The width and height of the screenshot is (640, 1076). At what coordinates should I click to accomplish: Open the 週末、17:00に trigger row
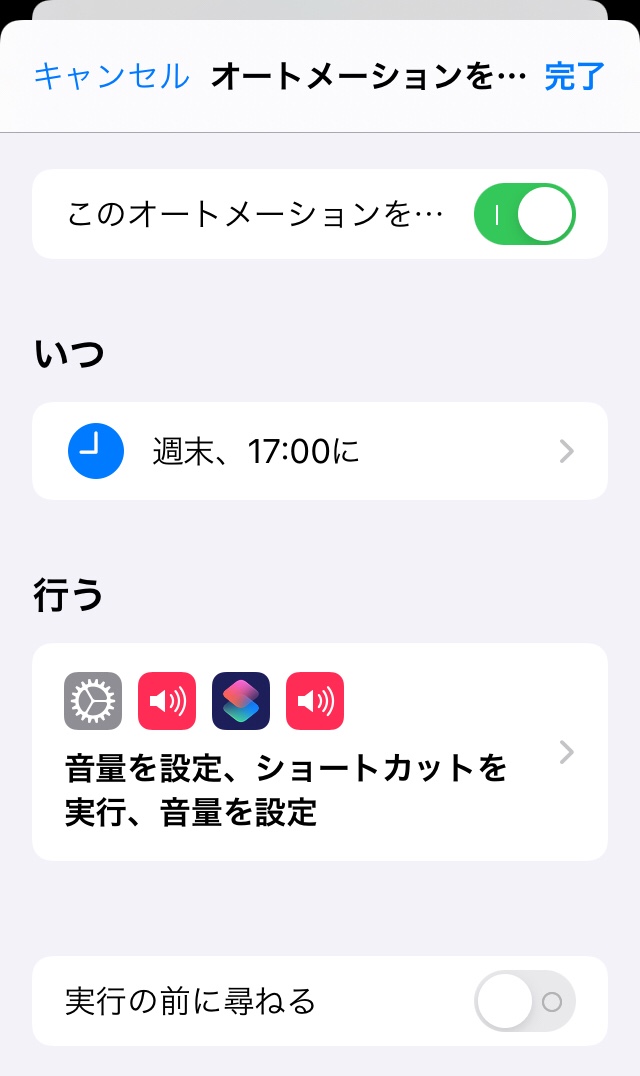(320, 451)
